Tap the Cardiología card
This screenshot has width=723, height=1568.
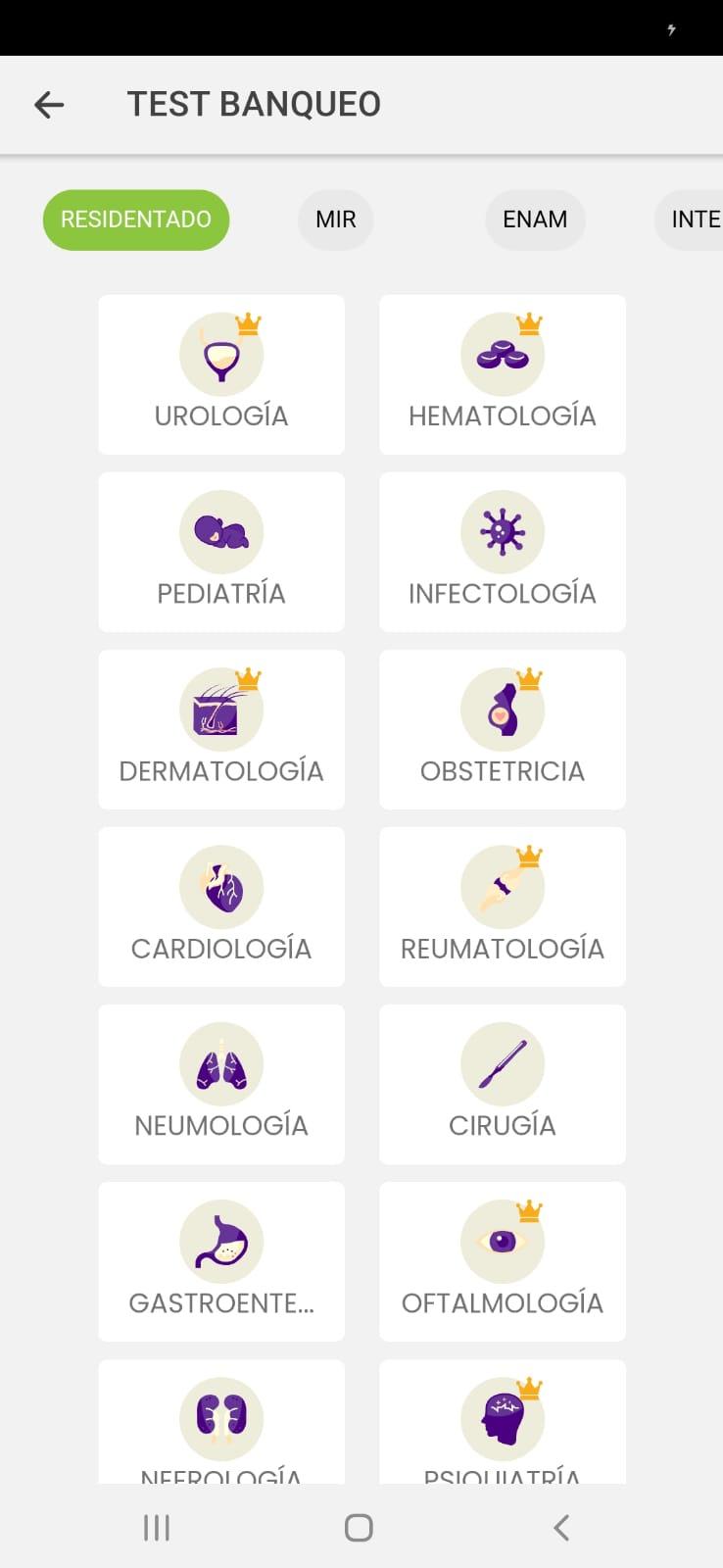click(221, 906)
